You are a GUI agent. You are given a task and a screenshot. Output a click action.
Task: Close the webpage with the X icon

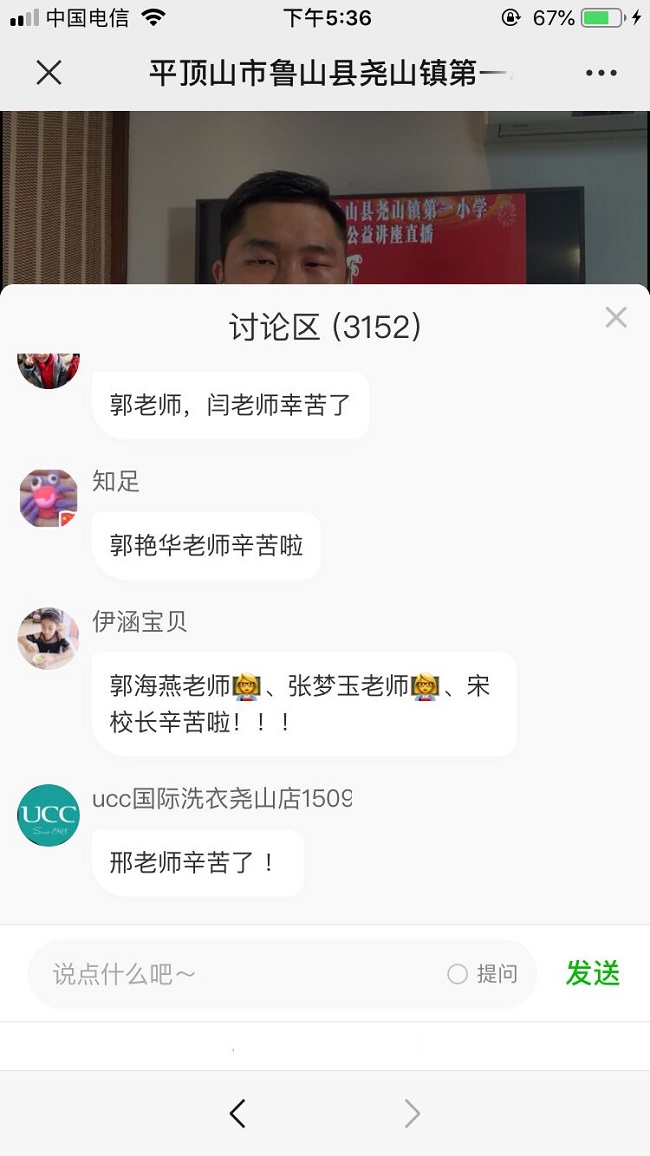[x=49, y=73]
